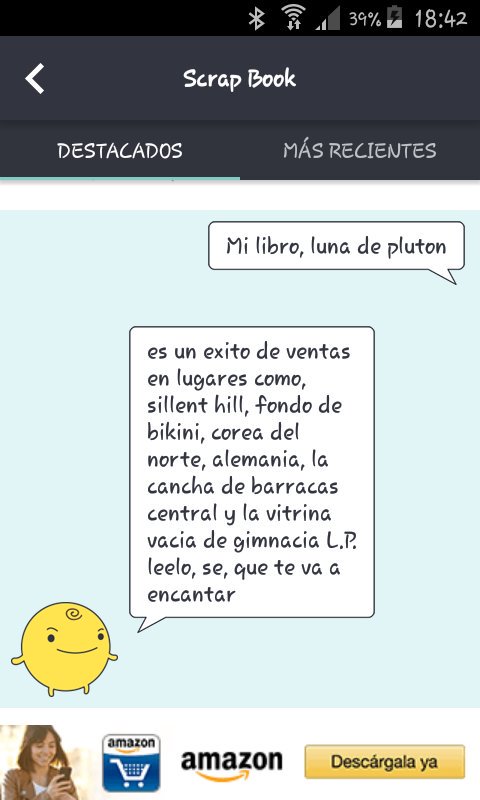Tap the Descárgala ya Amazon button
480x800 pixels.
(x=385, y=762)
